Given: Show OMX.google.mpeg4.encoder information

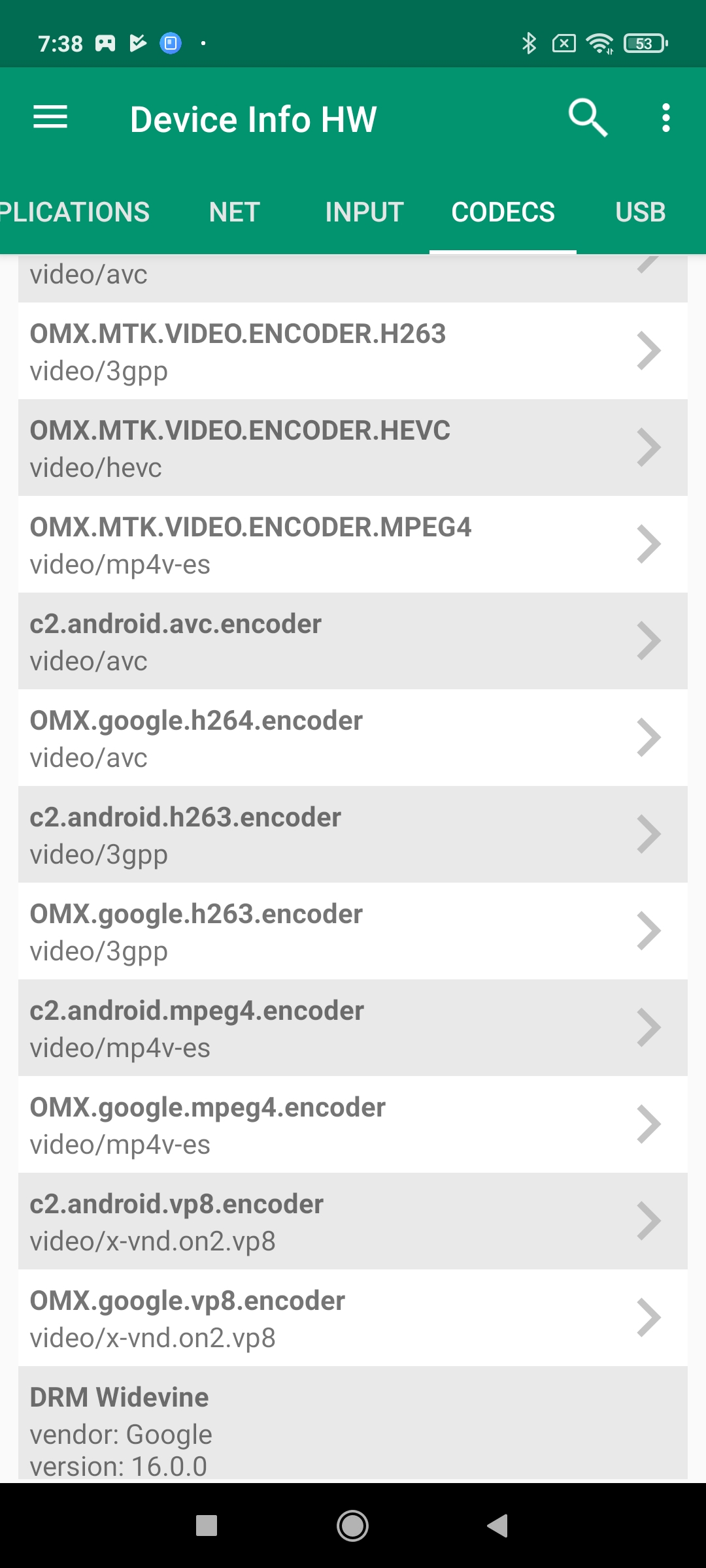Looking at the screenshot, I should [353, 1125].
